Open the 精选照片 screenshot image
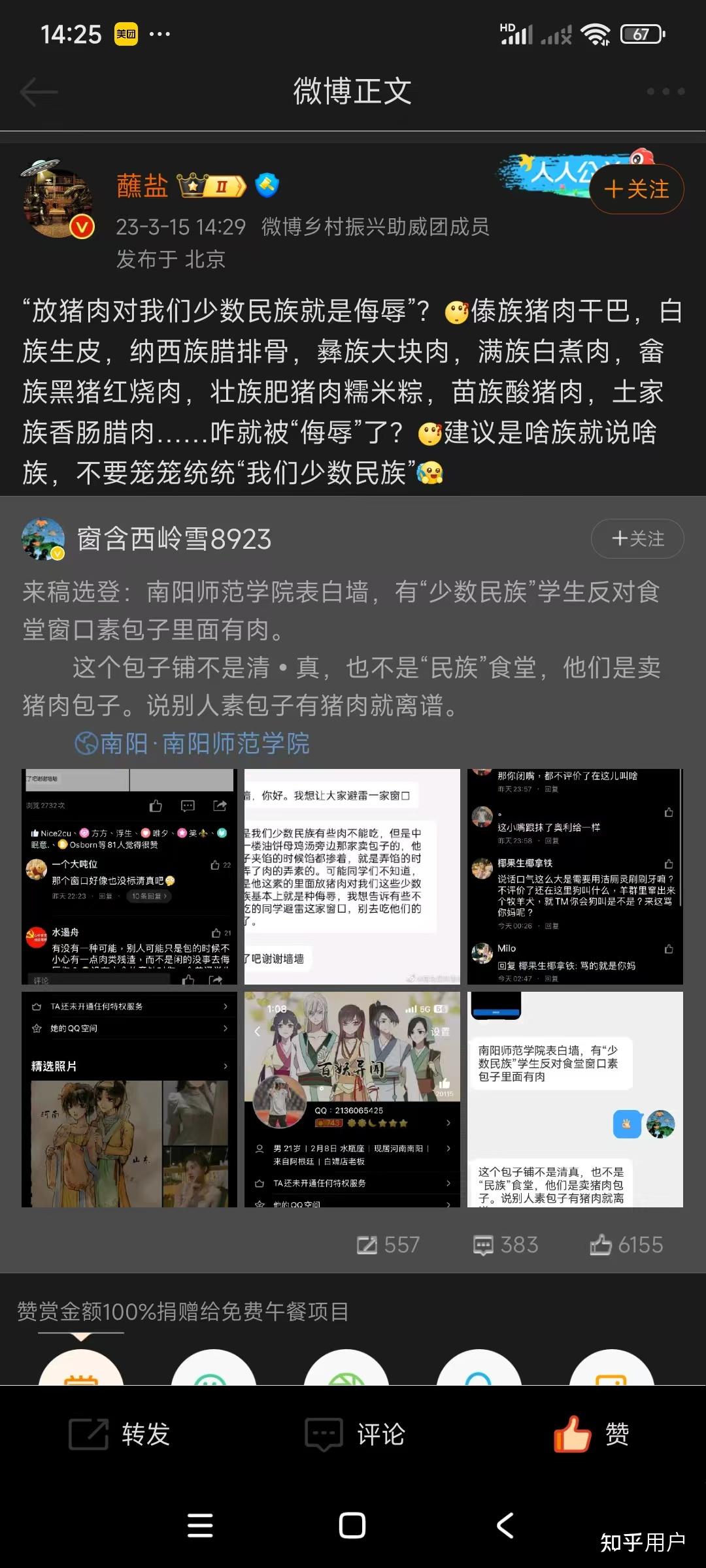Image resolution: width=706 pixels, height=1568 pixels. 129,1100
